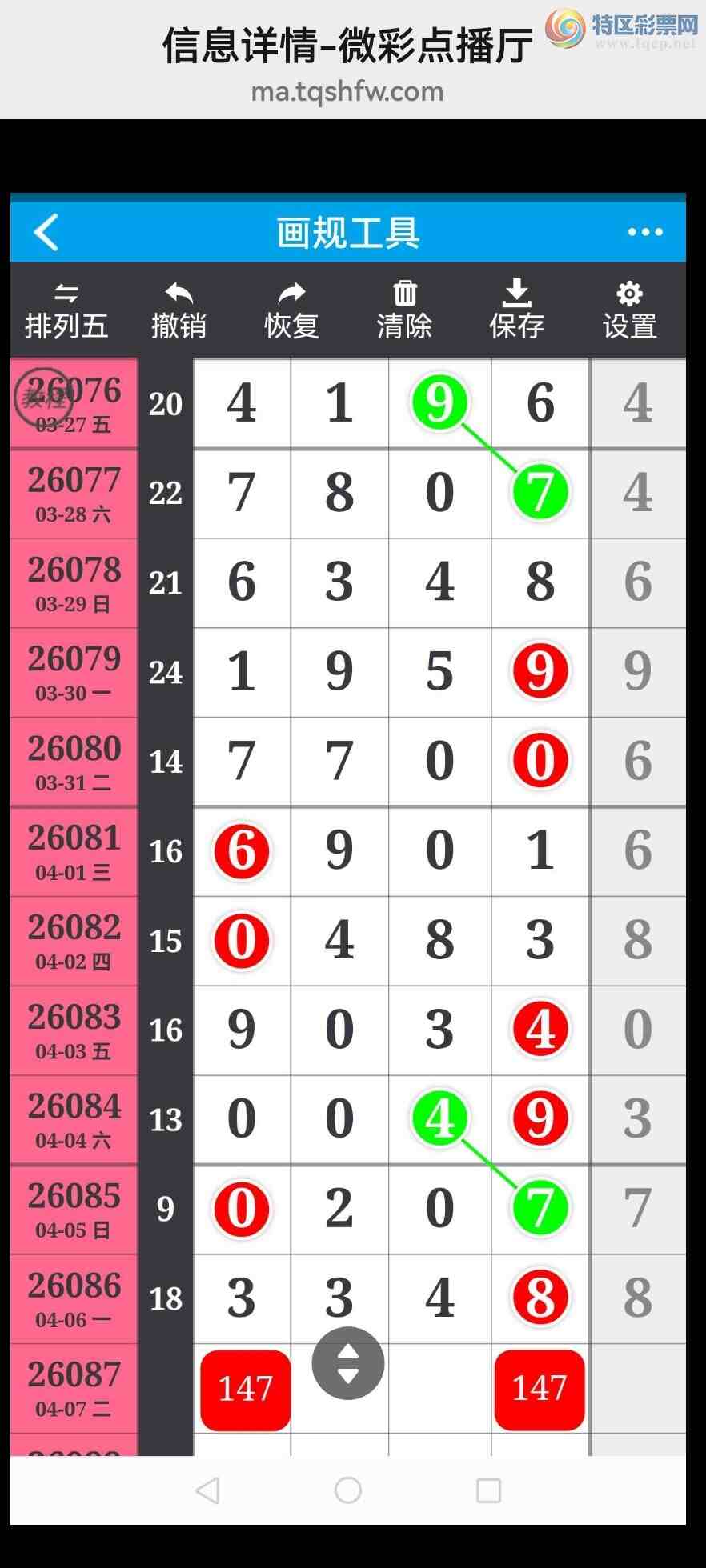The image size is (706, 1568).
Task: Open 设置 settings
Action: [630, 311]
